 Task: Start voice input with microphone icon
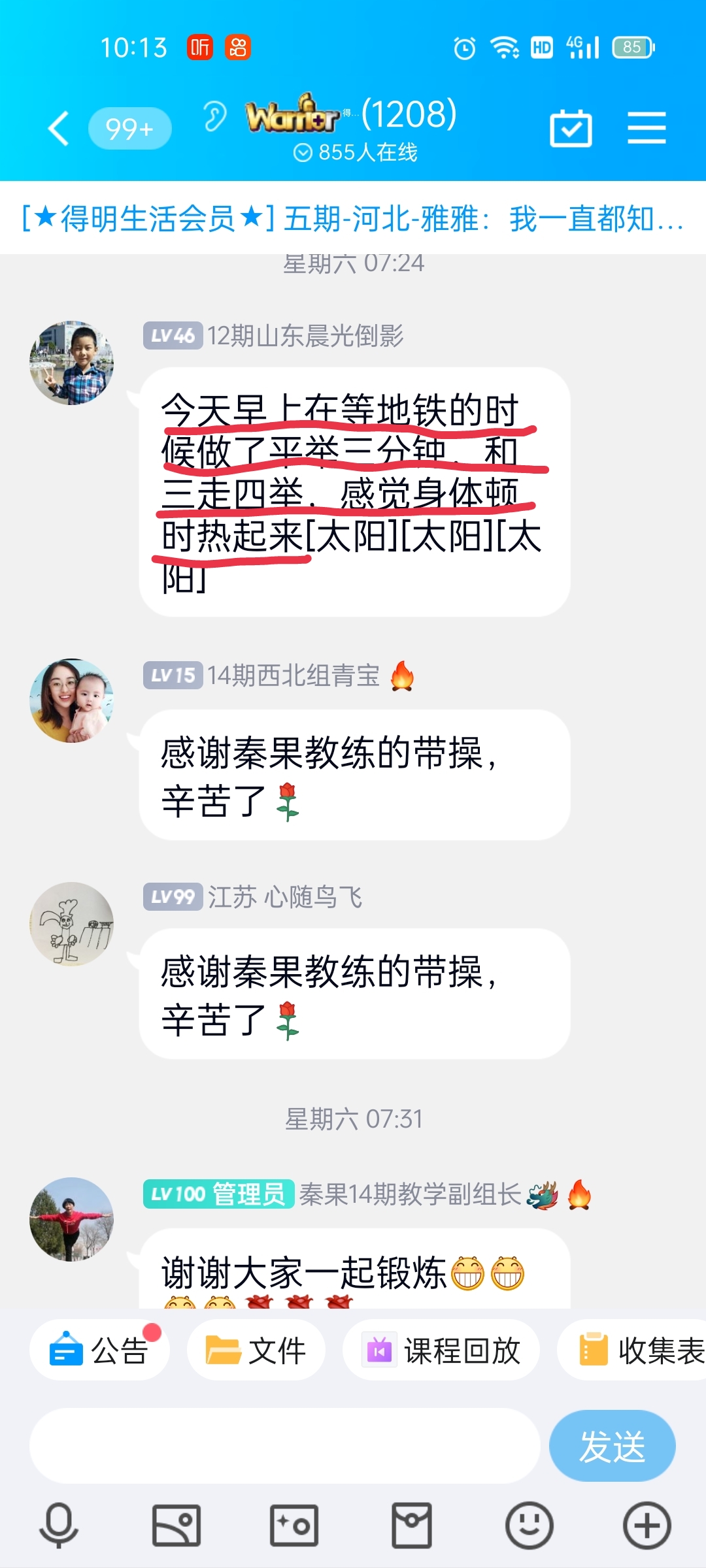59,1526
